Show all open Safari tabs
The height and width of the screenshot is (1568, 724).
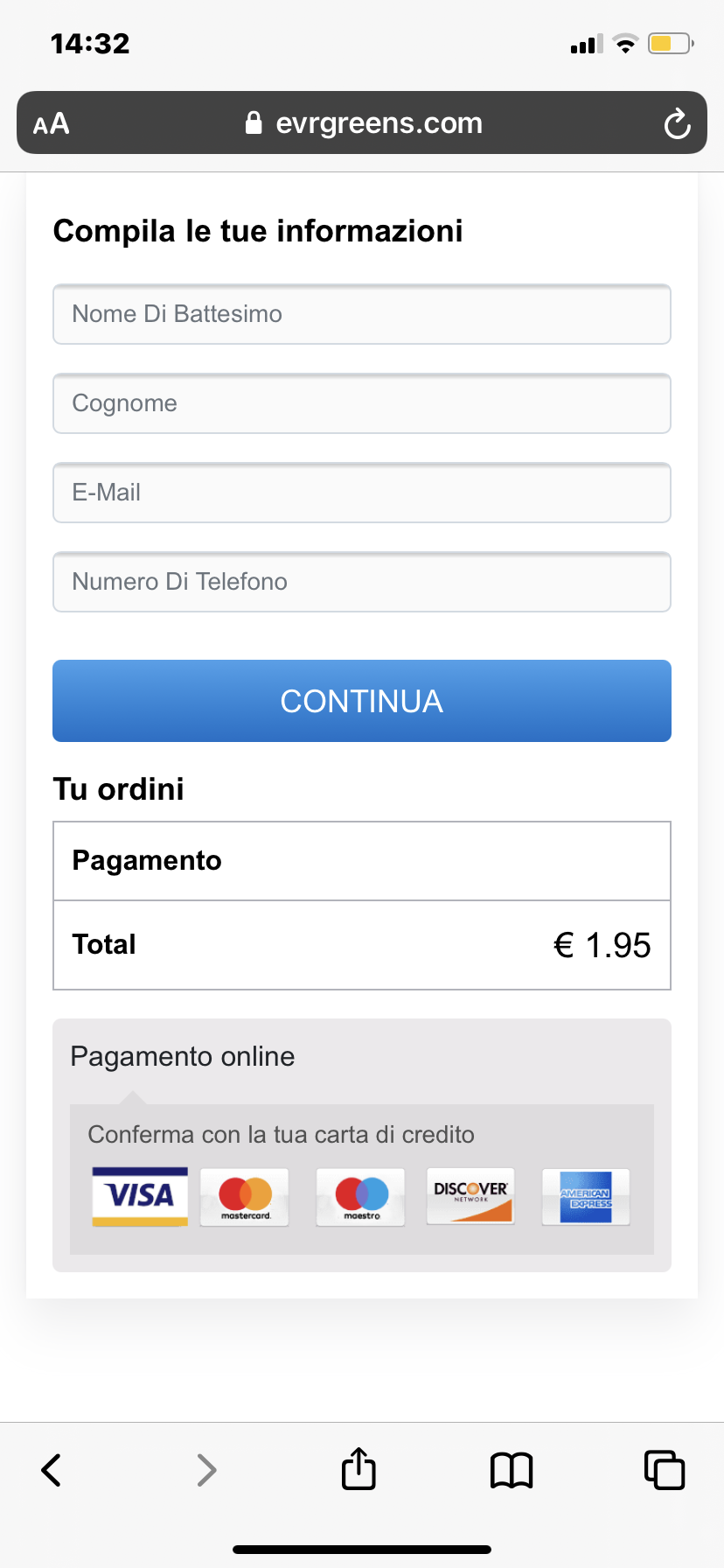point(665,1470)
